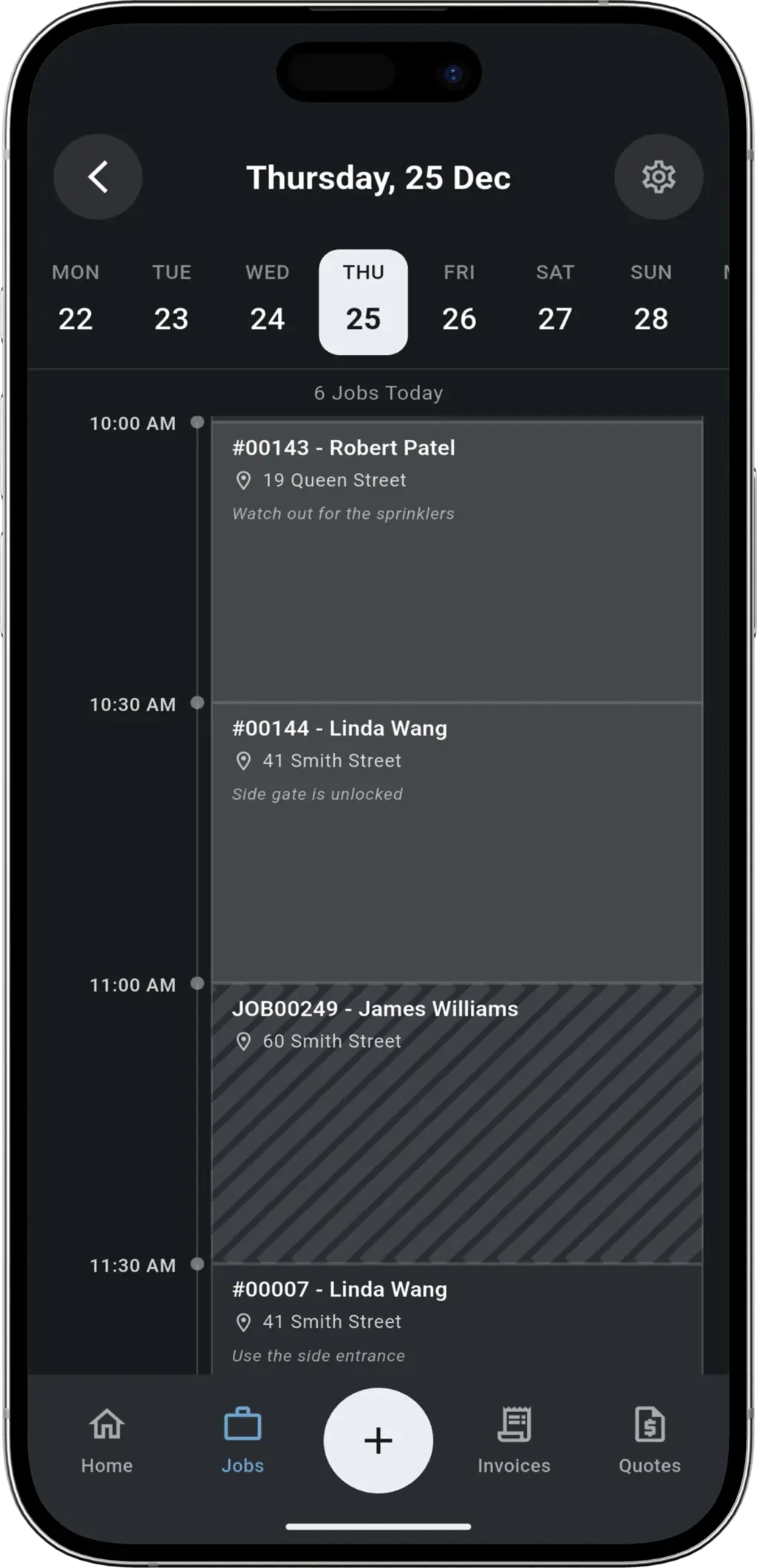Switch to the Quotes tab
757x1568 pixels.
coord(649,1438)
